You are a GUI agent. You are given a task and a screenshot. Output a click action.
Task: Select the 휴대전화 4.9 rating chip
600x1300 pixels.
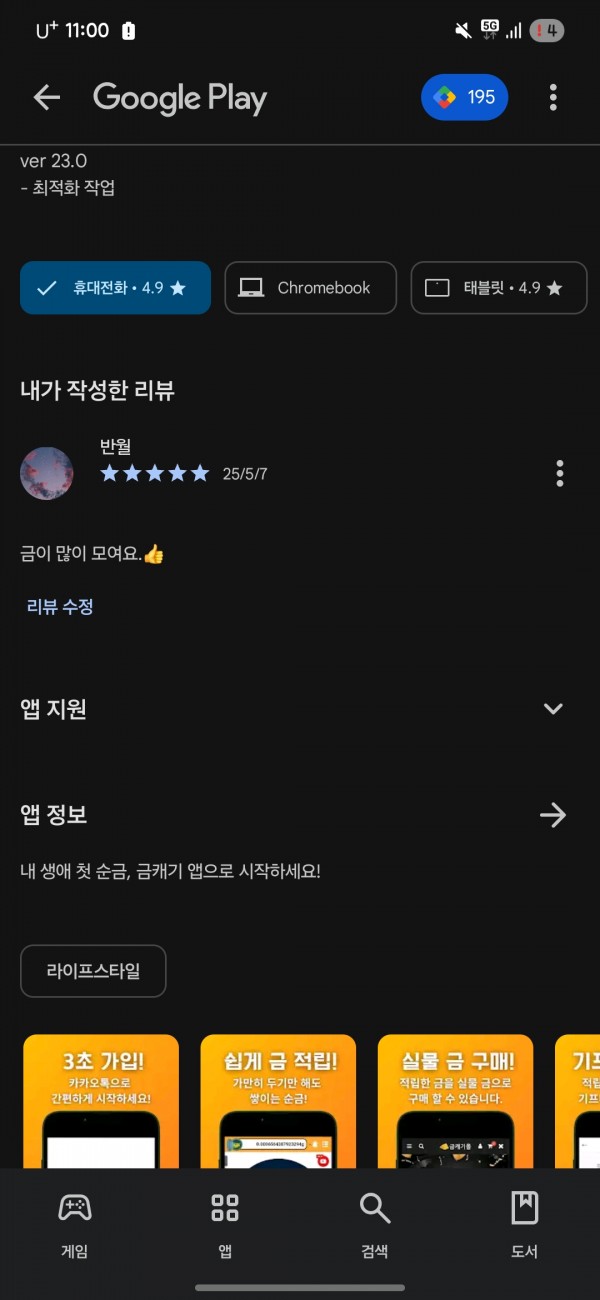115,288
